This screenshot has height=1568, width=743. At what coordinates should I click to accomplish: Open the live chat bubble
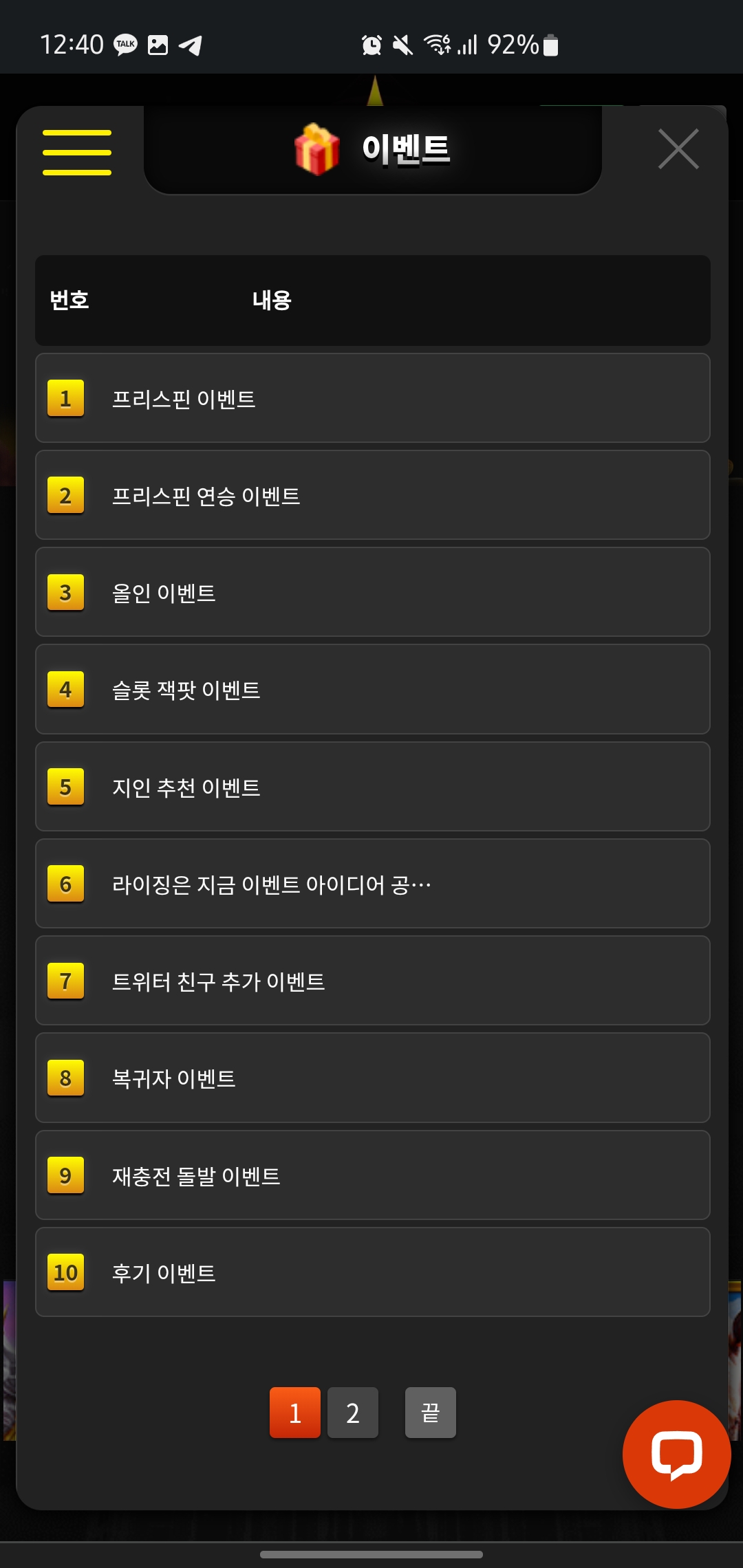coord(676,1454)
